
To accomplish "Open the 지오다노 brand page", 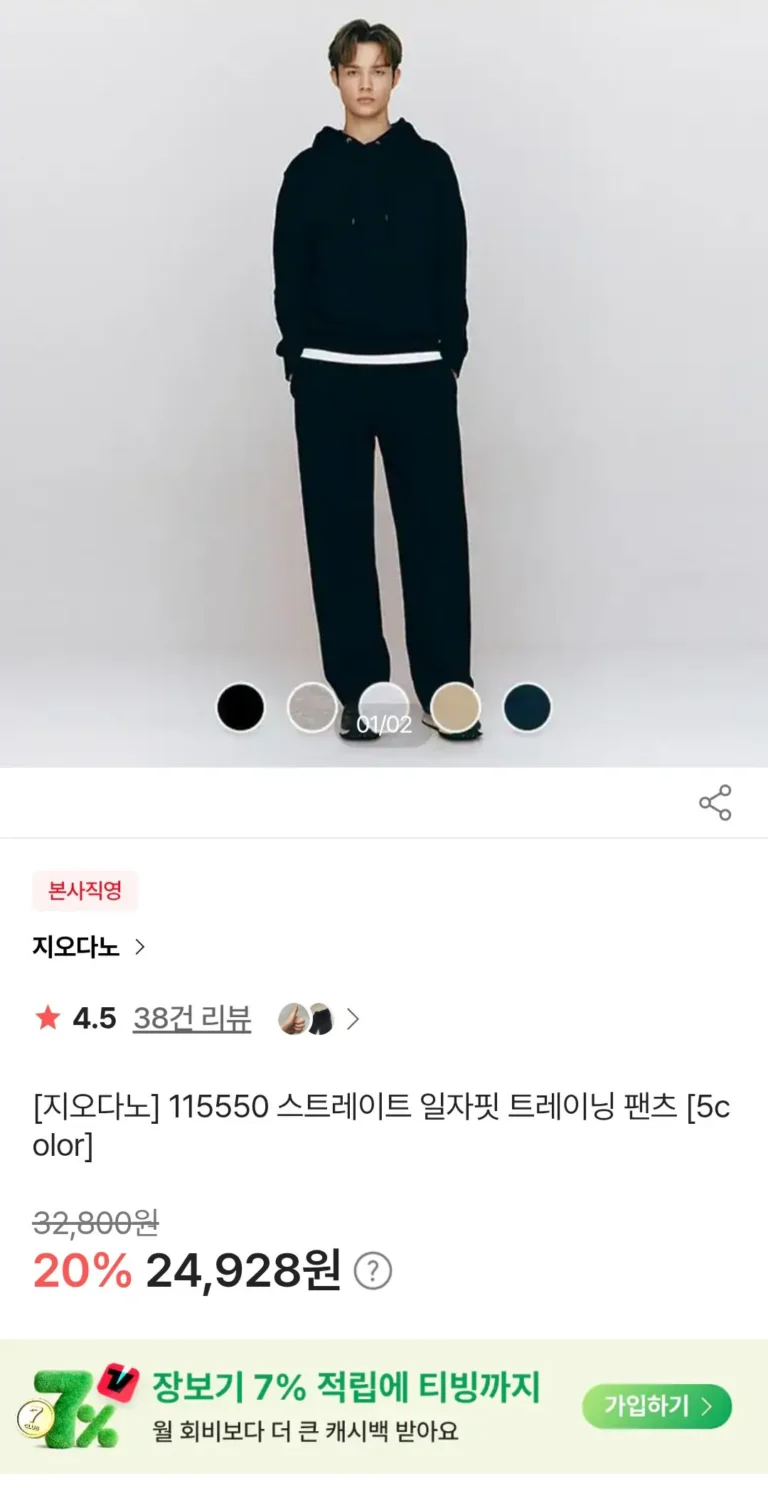I will [89, 946].
